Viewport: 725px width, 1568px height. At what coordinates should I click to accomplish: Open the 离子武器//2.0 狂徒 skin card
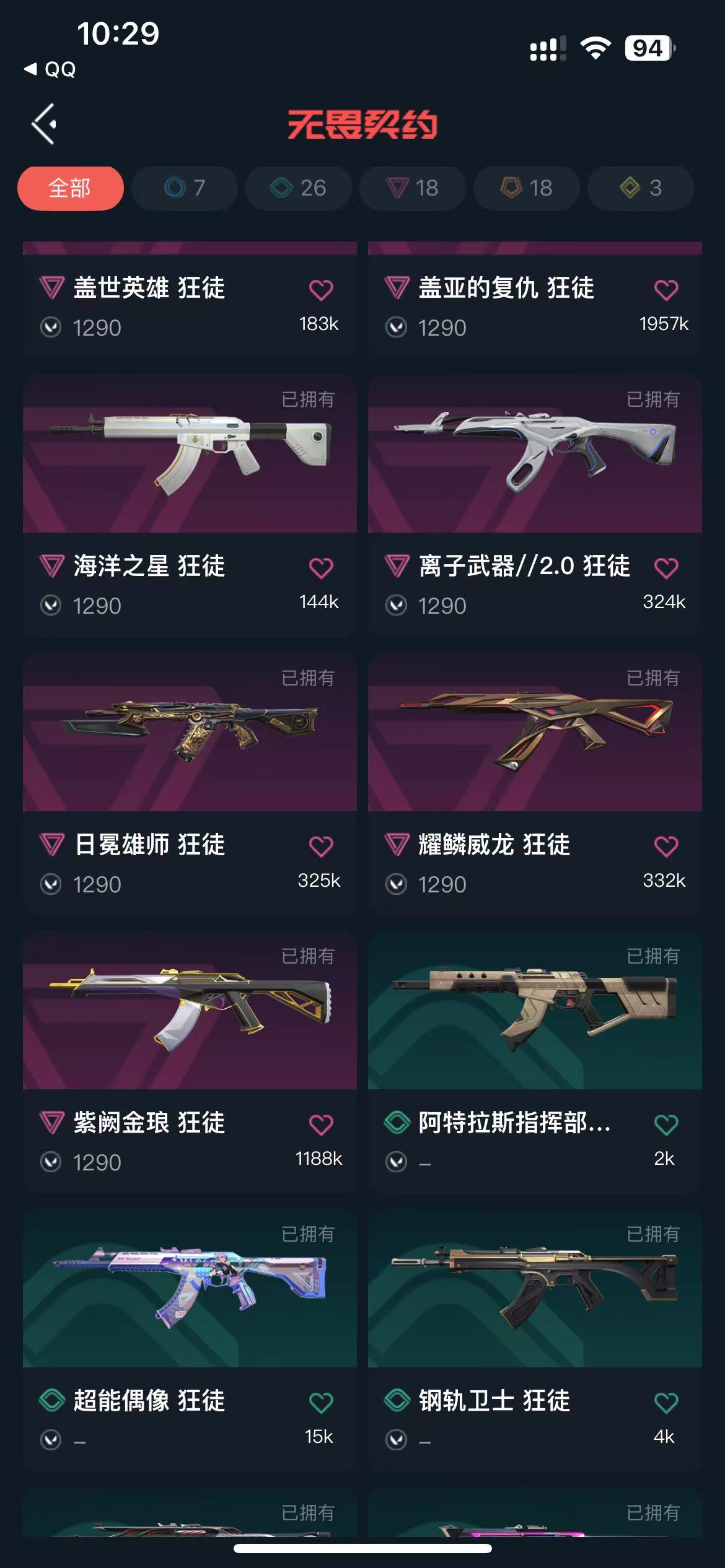535,455
